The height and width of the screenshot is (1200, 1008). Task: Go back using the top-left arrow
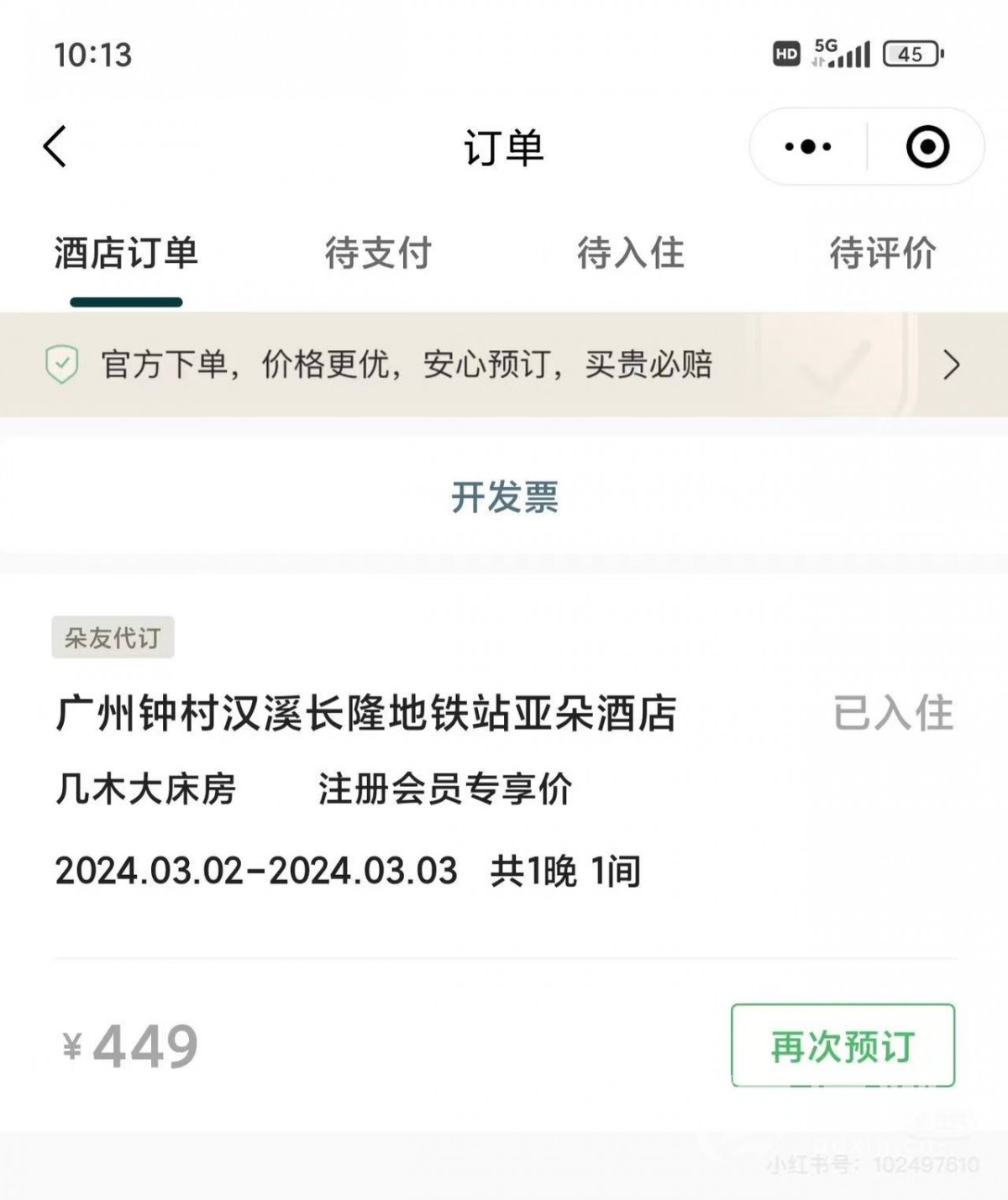pyautogui.click(x=55, y=147)
